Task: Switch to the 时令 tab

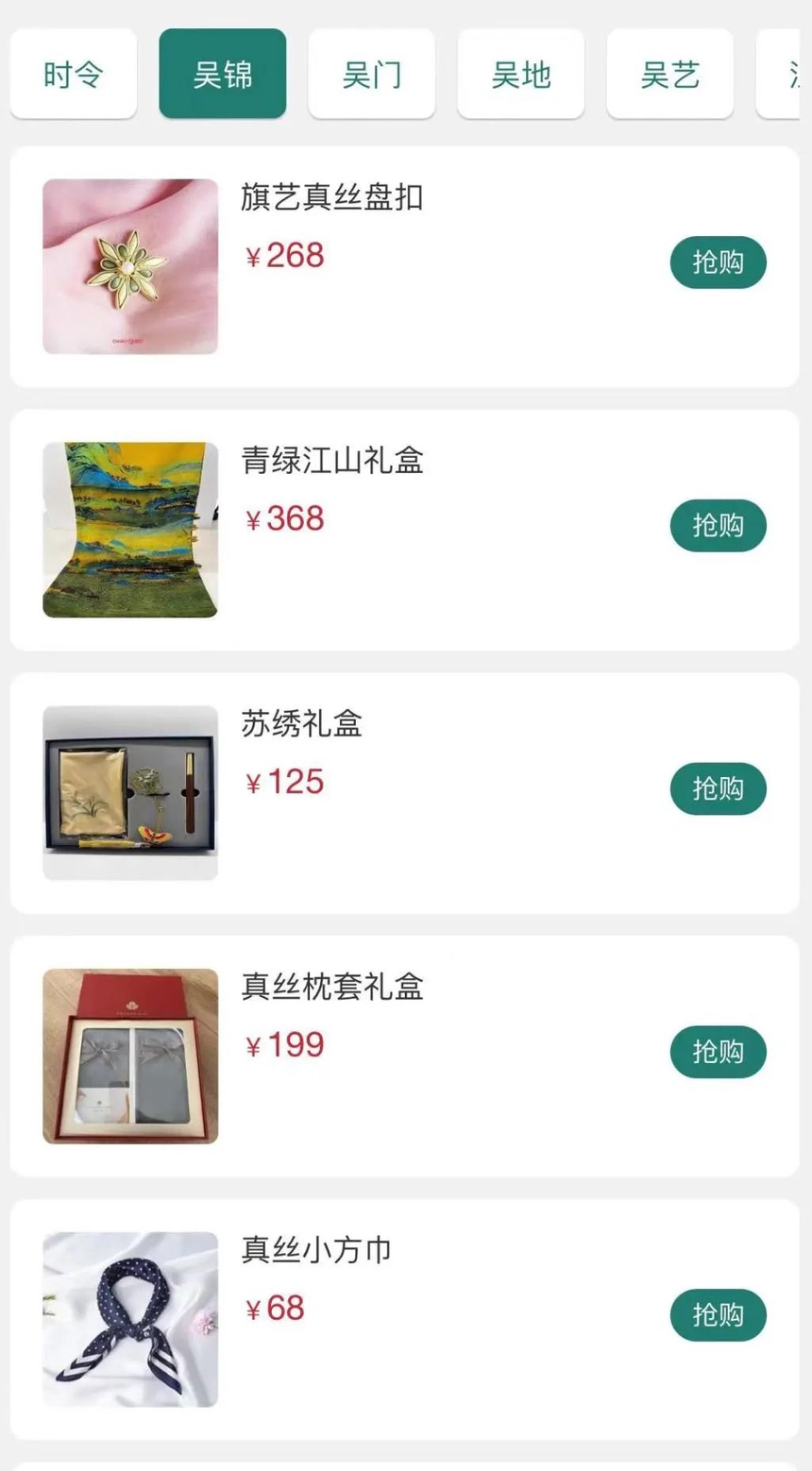Action: (73, 74)
